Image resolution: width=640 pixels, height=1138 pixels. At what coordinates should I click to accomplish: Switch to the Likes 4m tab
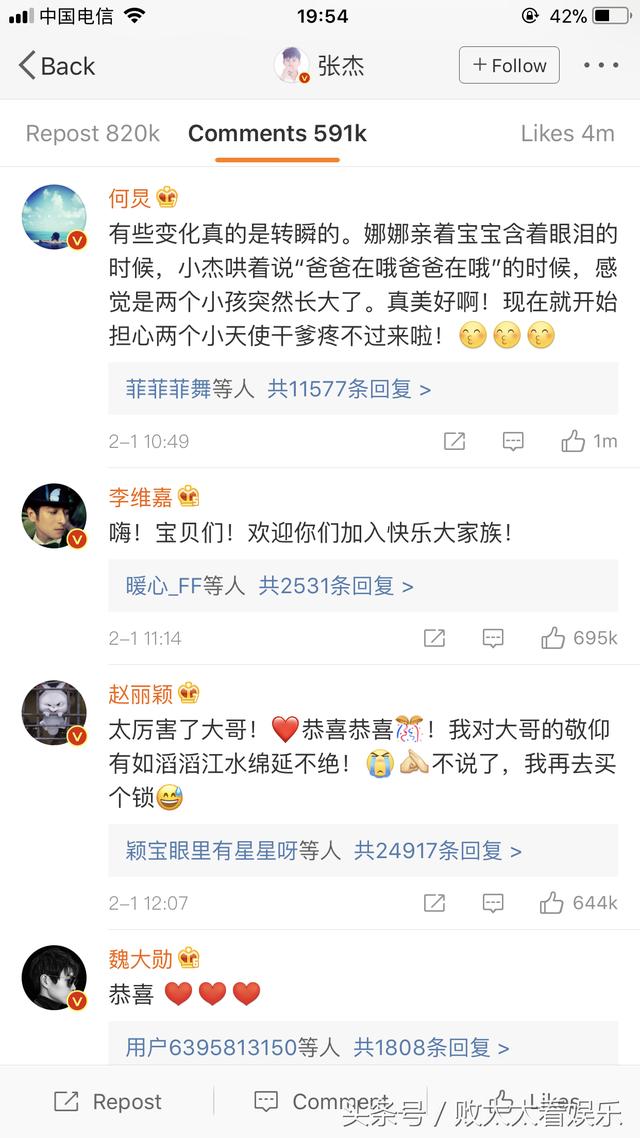(x=567, y=133)
